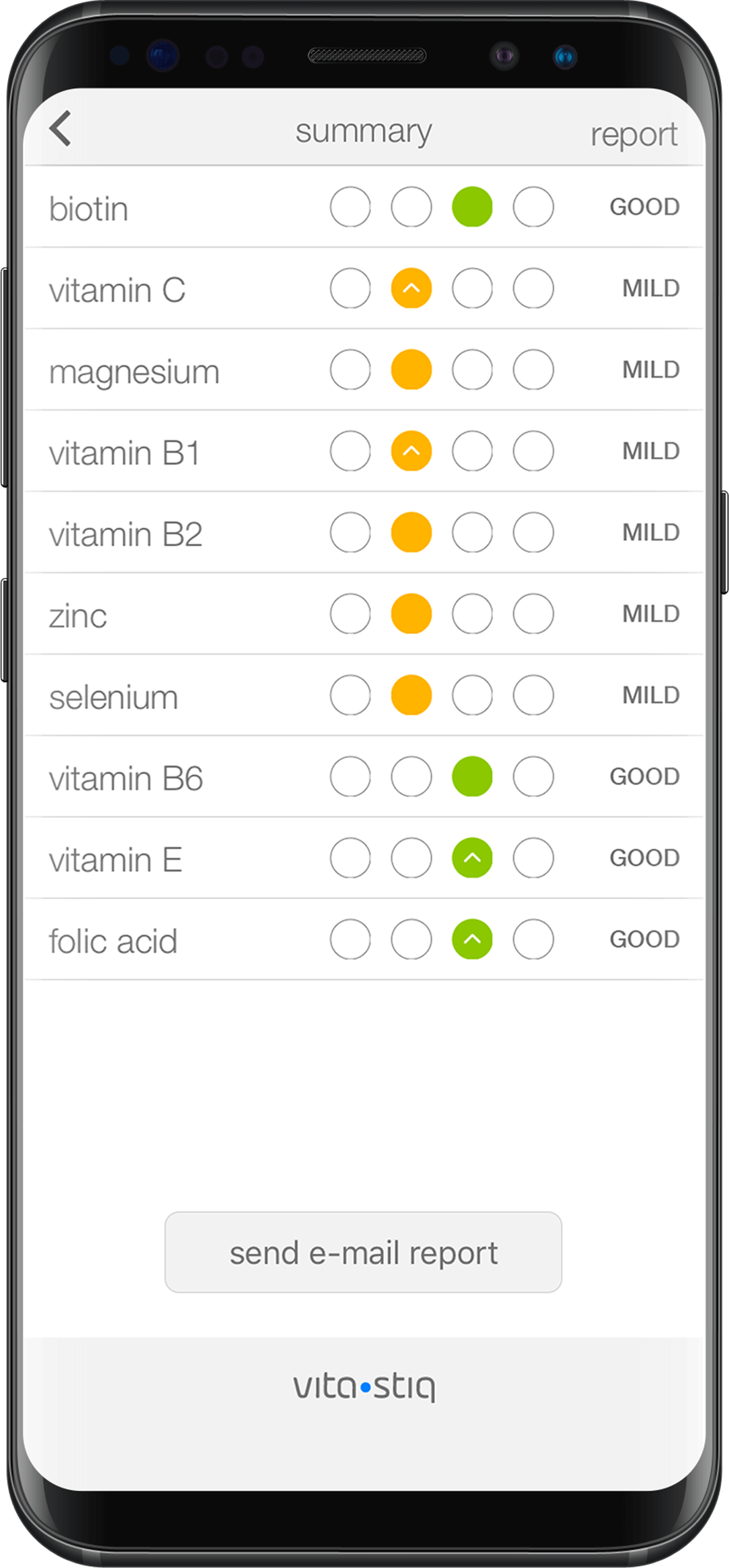View the magnesium result
Viewport: 729px width, 1568px height.
point(364,370)
